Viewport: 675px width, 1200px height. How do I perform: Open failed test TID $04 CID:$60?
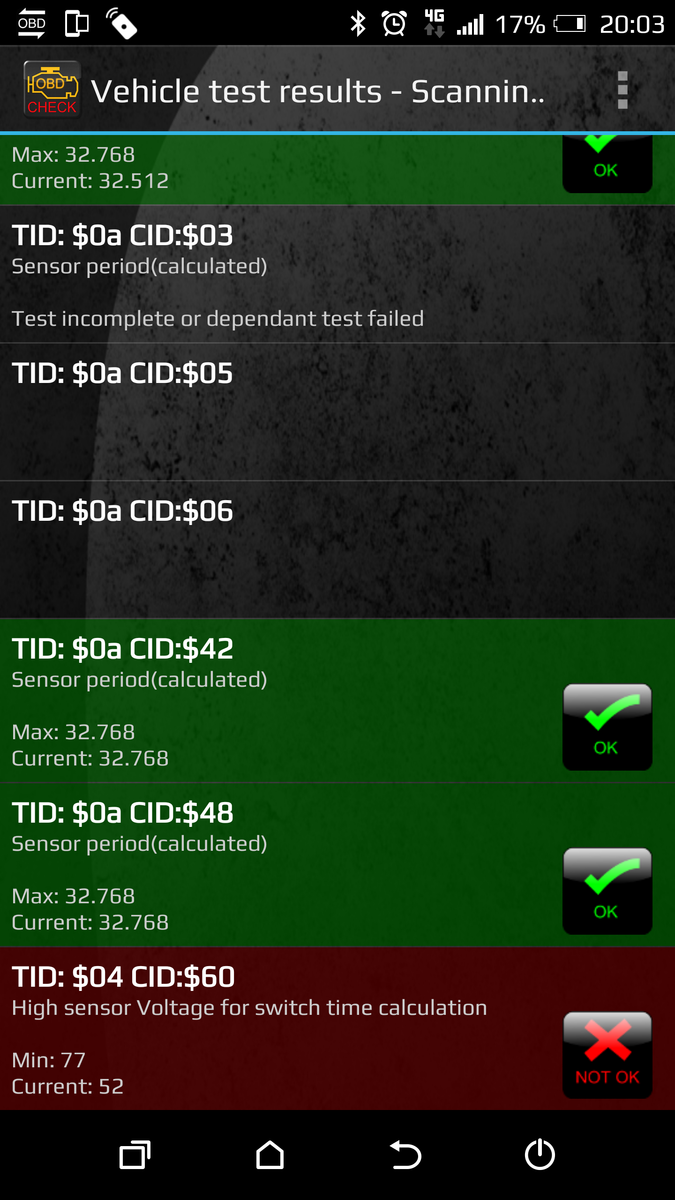tap(337, 1029)
